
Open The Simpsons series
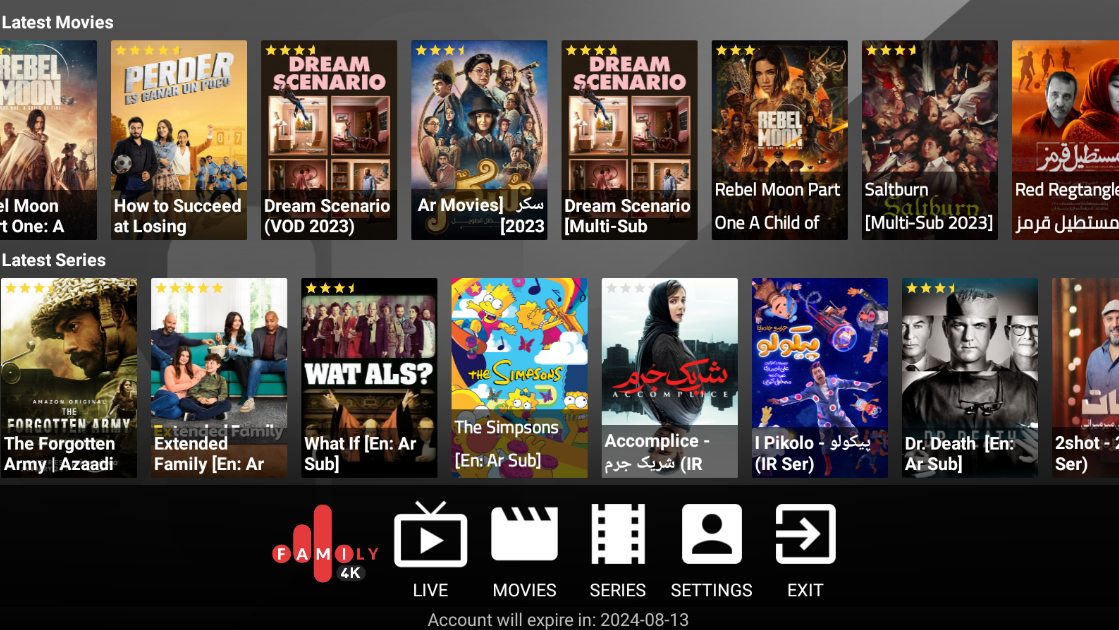click(x=519, y=377)
